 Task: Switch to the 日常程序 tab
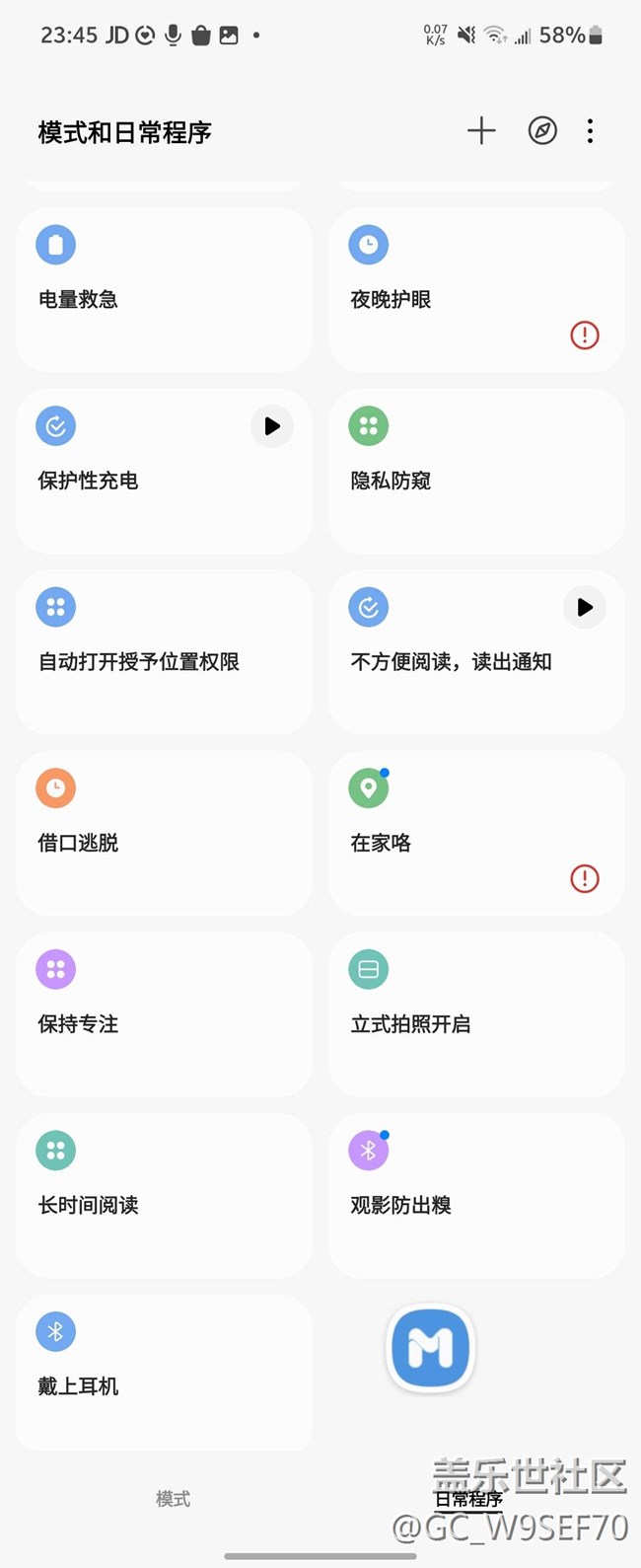click(x=468, y=1499)
